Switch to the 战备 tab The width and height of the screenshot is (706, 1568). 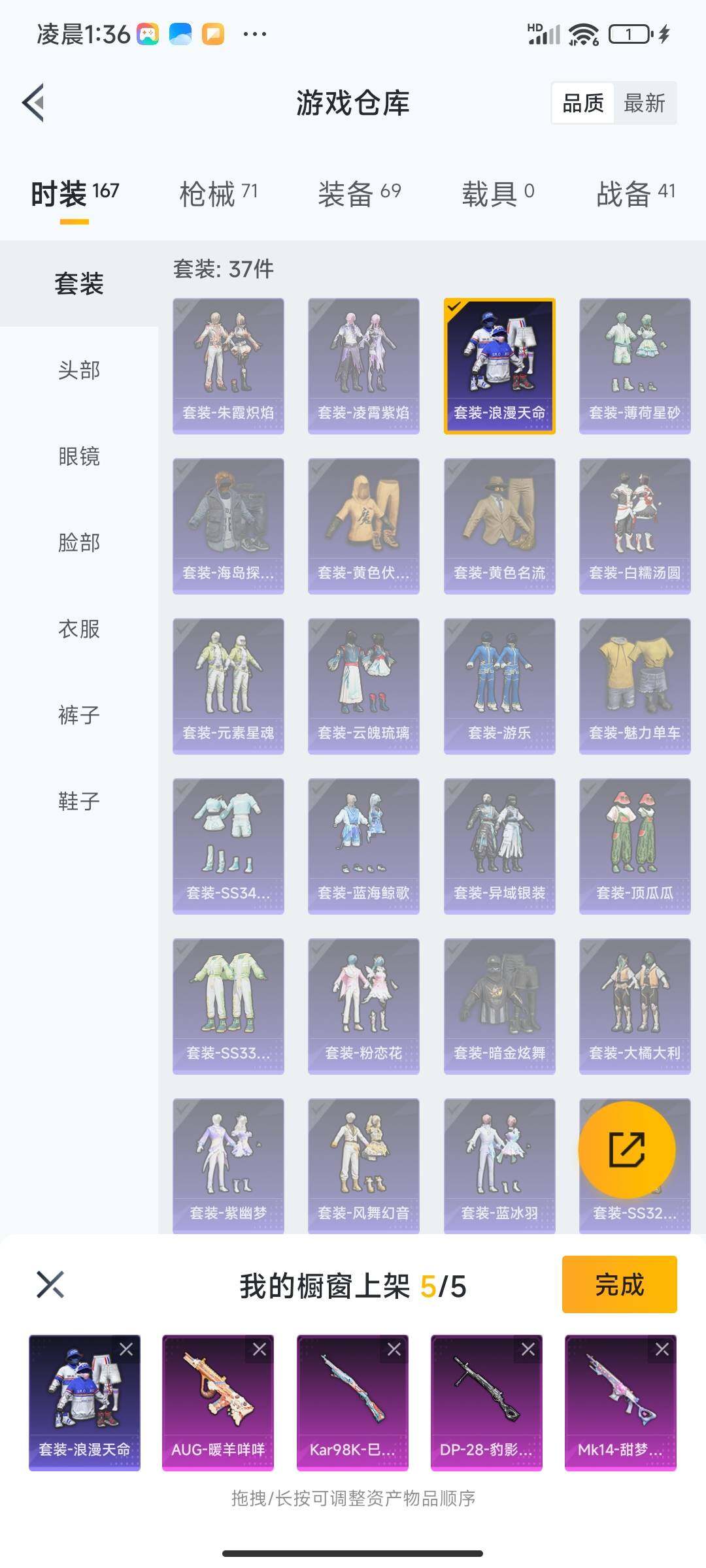635,193
